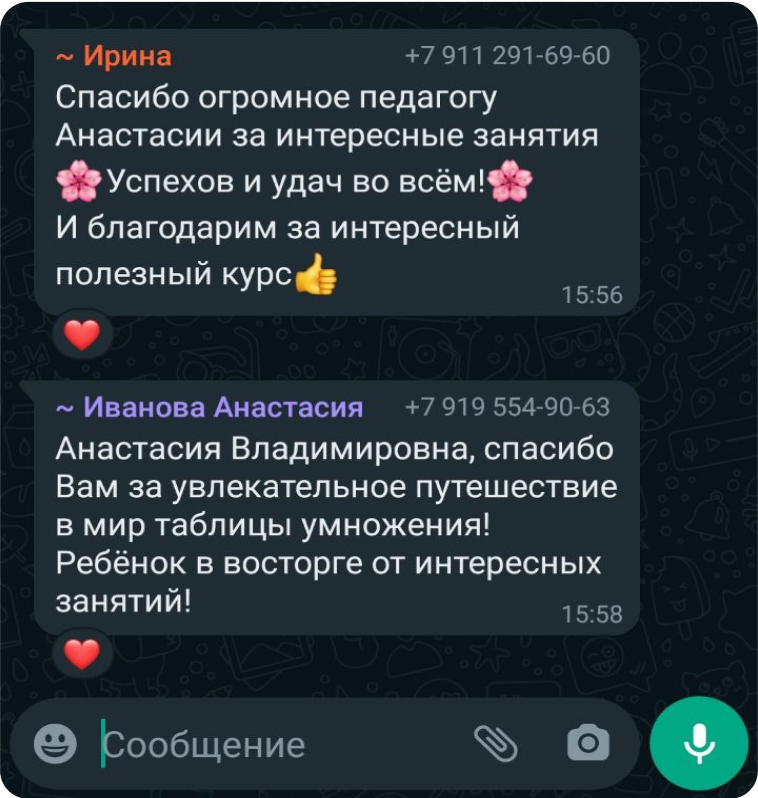This screenshot has width=758, height=798.
Task: Open the camera from message bar
Action: pyautogui.click(x=587, y=743)
